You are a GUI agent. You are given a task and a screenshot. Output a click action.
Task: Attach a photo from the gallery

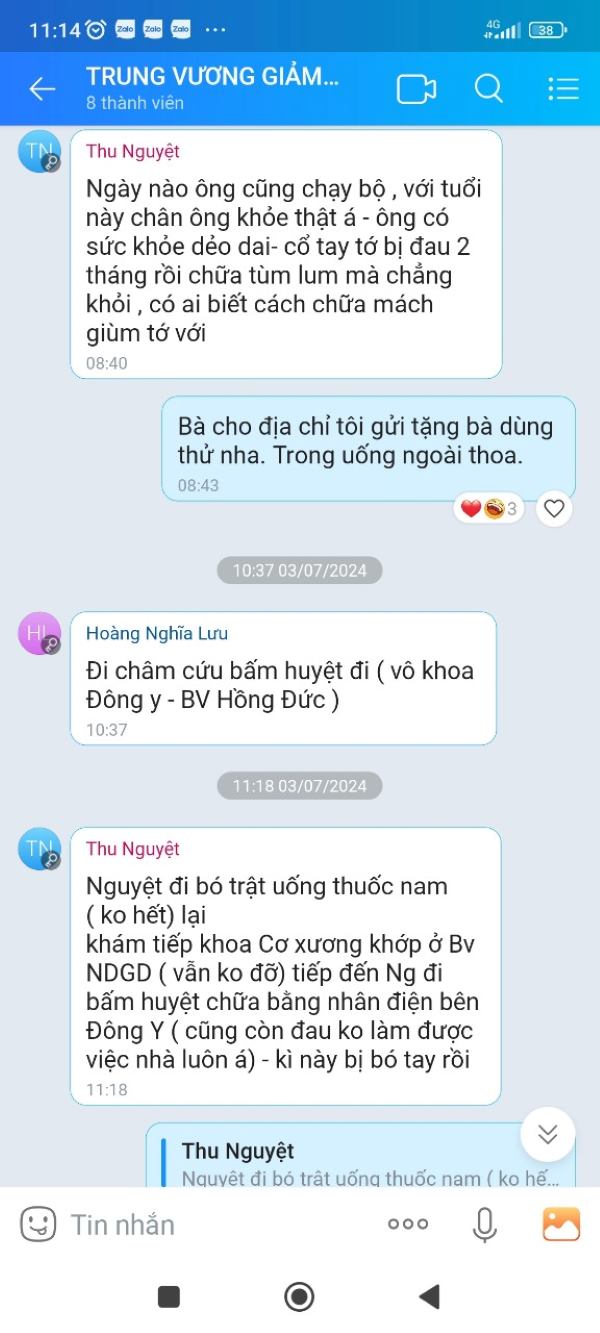coord(561,1224)
